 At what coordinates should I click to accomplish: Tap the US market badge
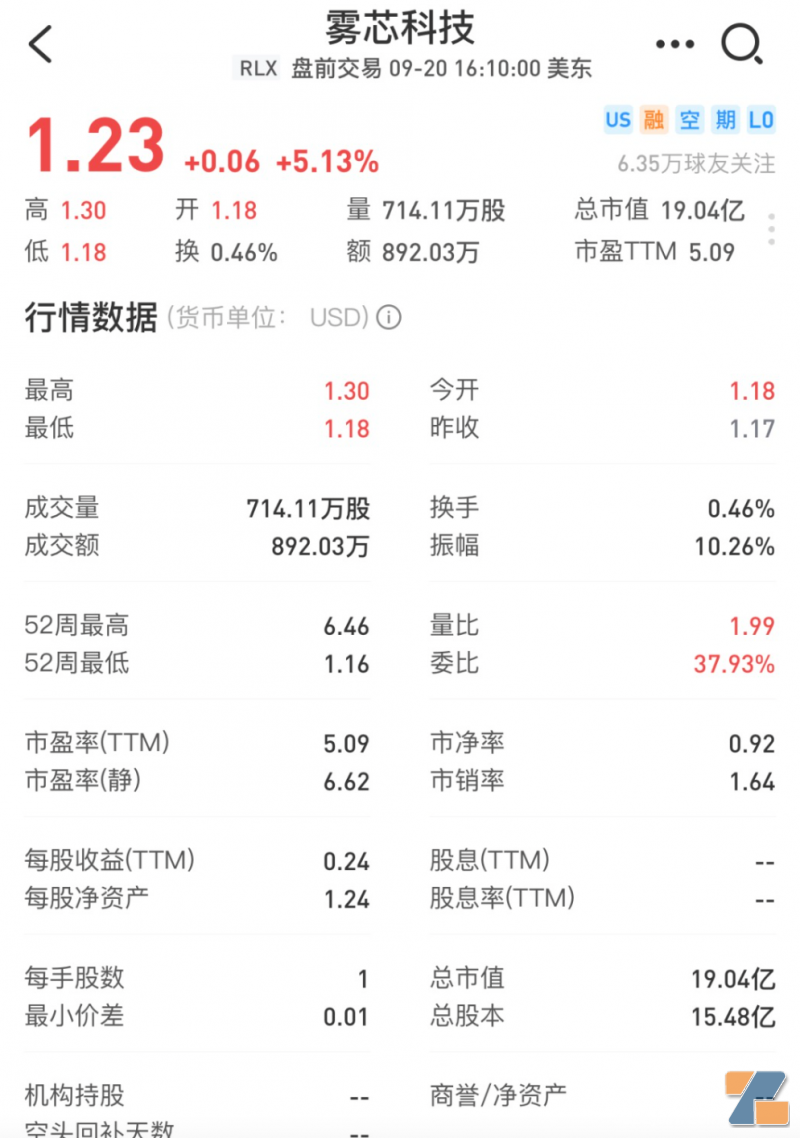coord(618,120)
